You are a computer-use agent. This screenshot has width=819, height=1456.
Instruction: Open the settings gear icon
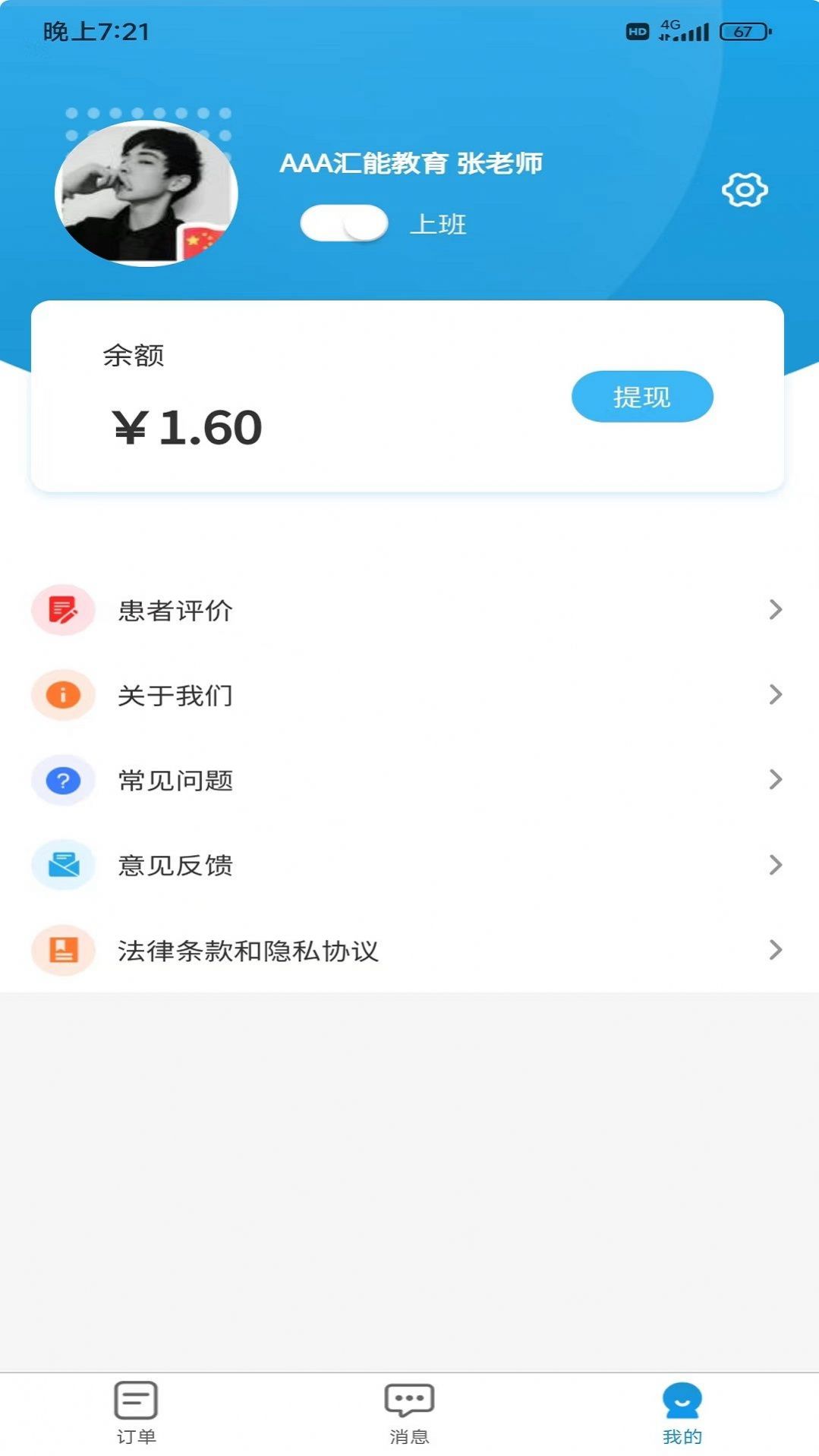point(745,190)
